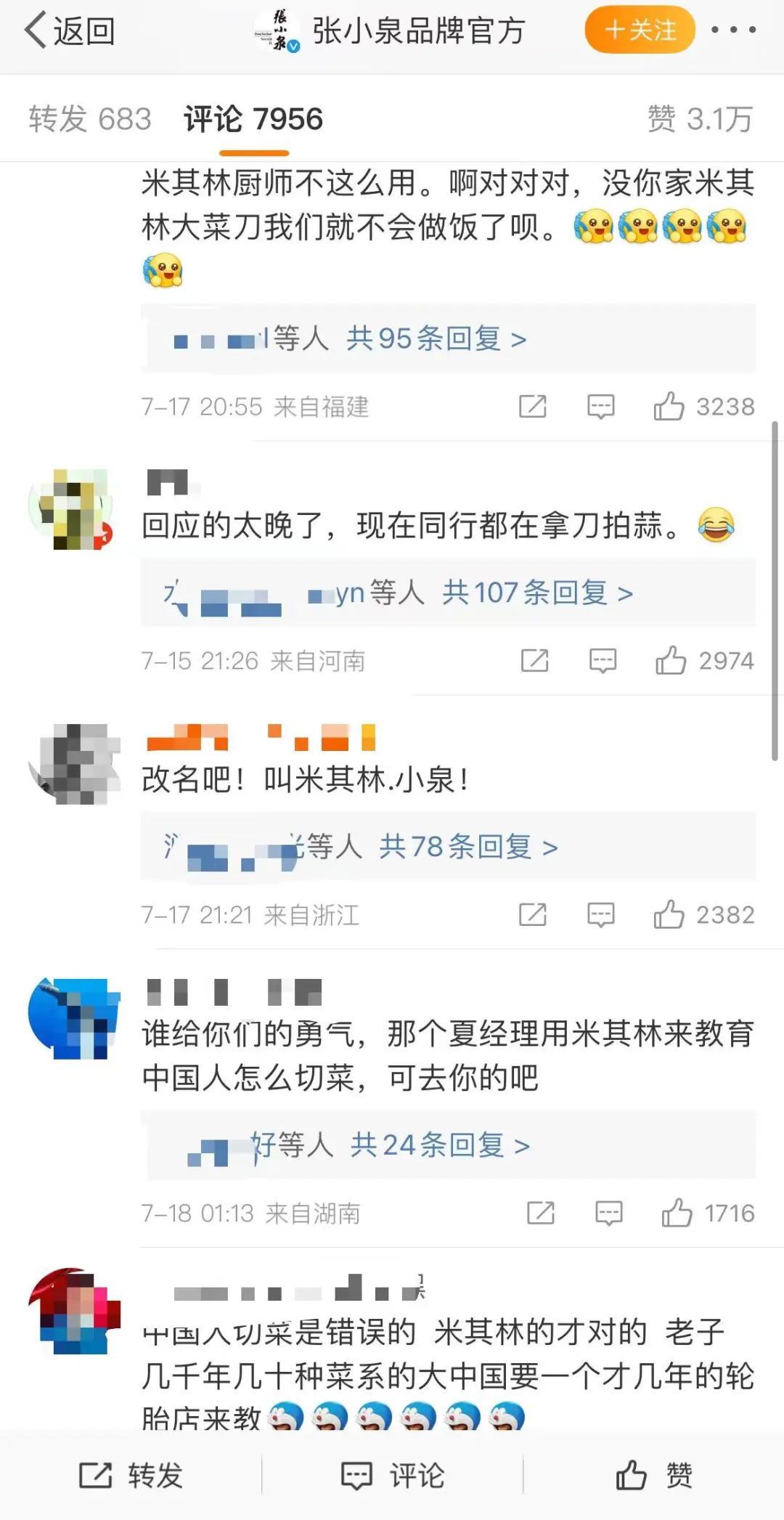Expand the 共24条回复 replies
Viewport: 784px width, 1520px height.
440,1145
